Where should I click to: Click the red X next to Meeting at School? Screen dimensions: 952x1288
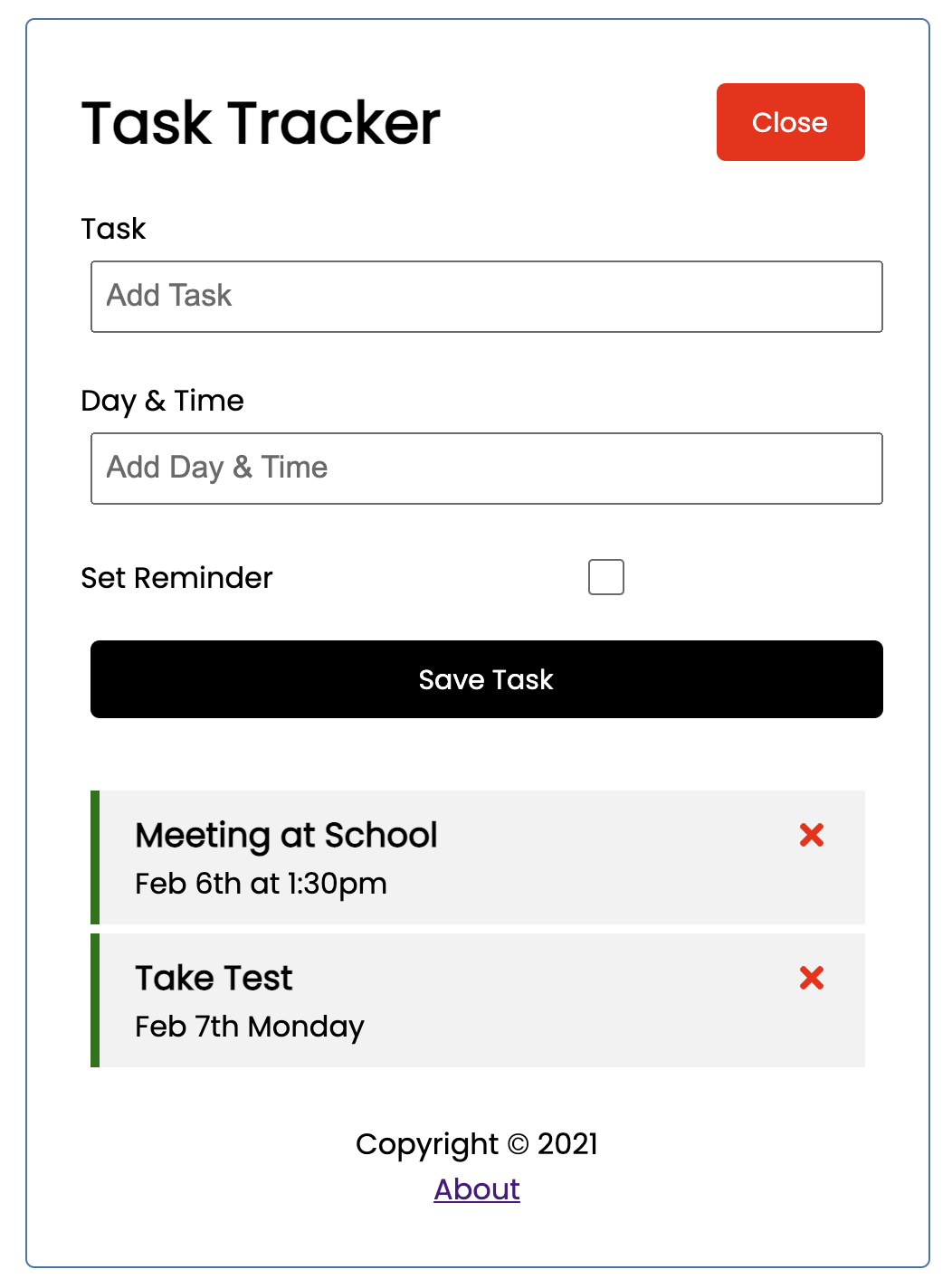(812, 836)
